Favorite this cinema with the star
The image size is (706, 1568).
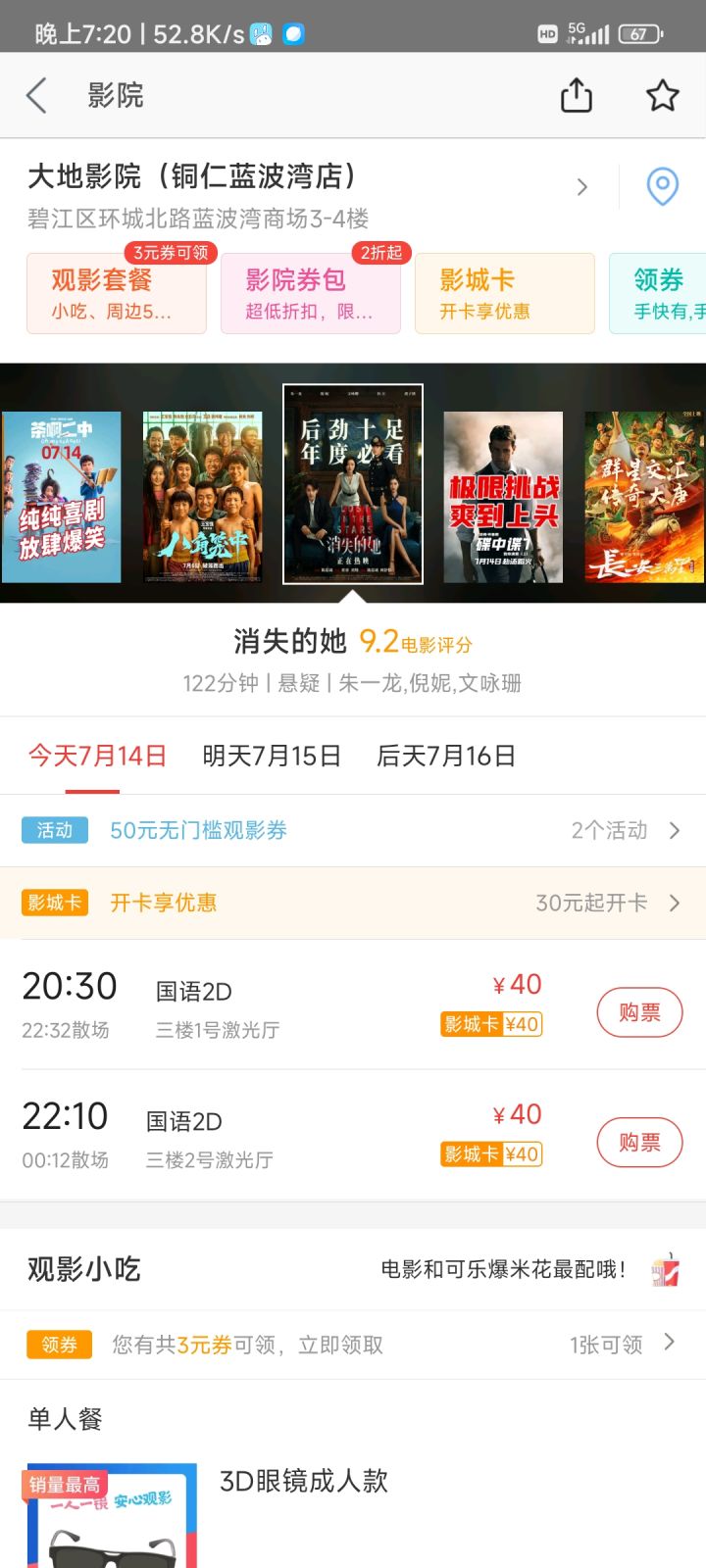pyautogui.click(x=662, y=96)
